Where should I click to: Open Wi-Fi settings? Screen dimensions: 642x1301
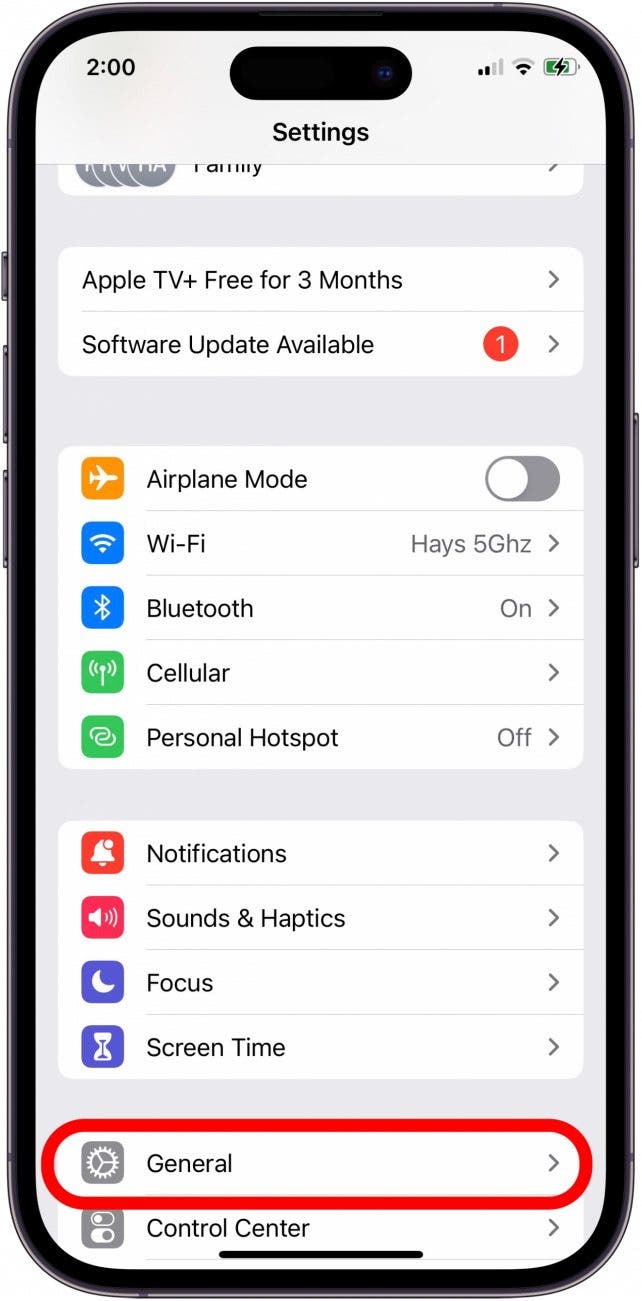coord(320,544)
